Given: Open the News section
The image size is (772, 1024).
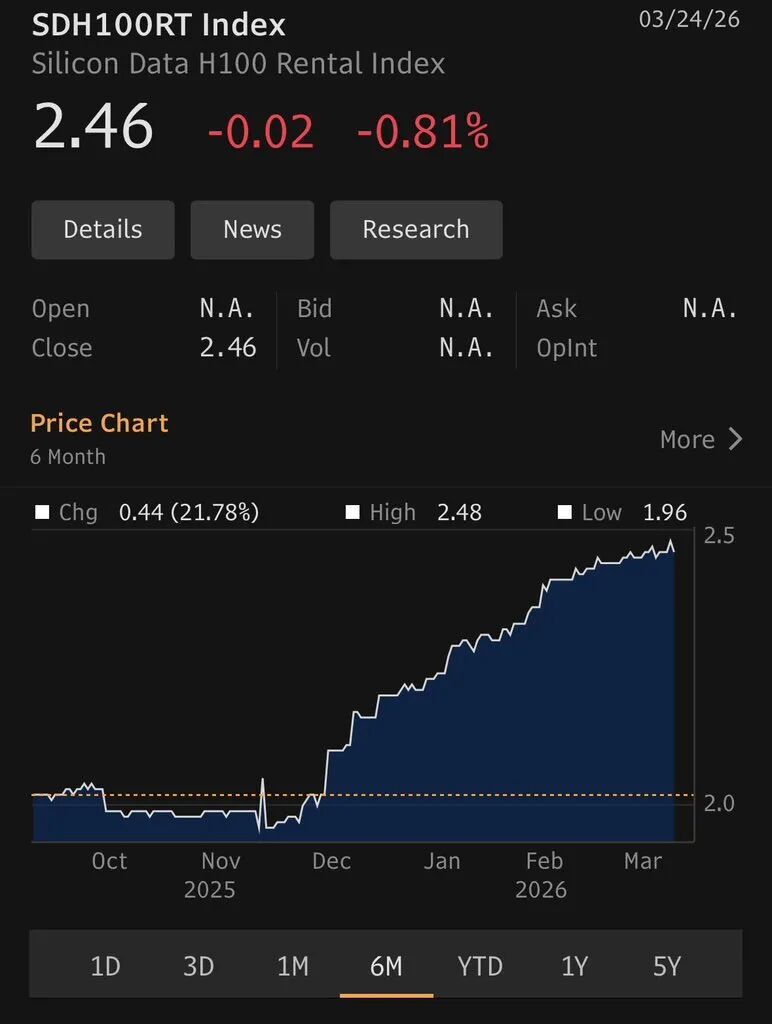Looking at the screenshot, I should (252, 230).
